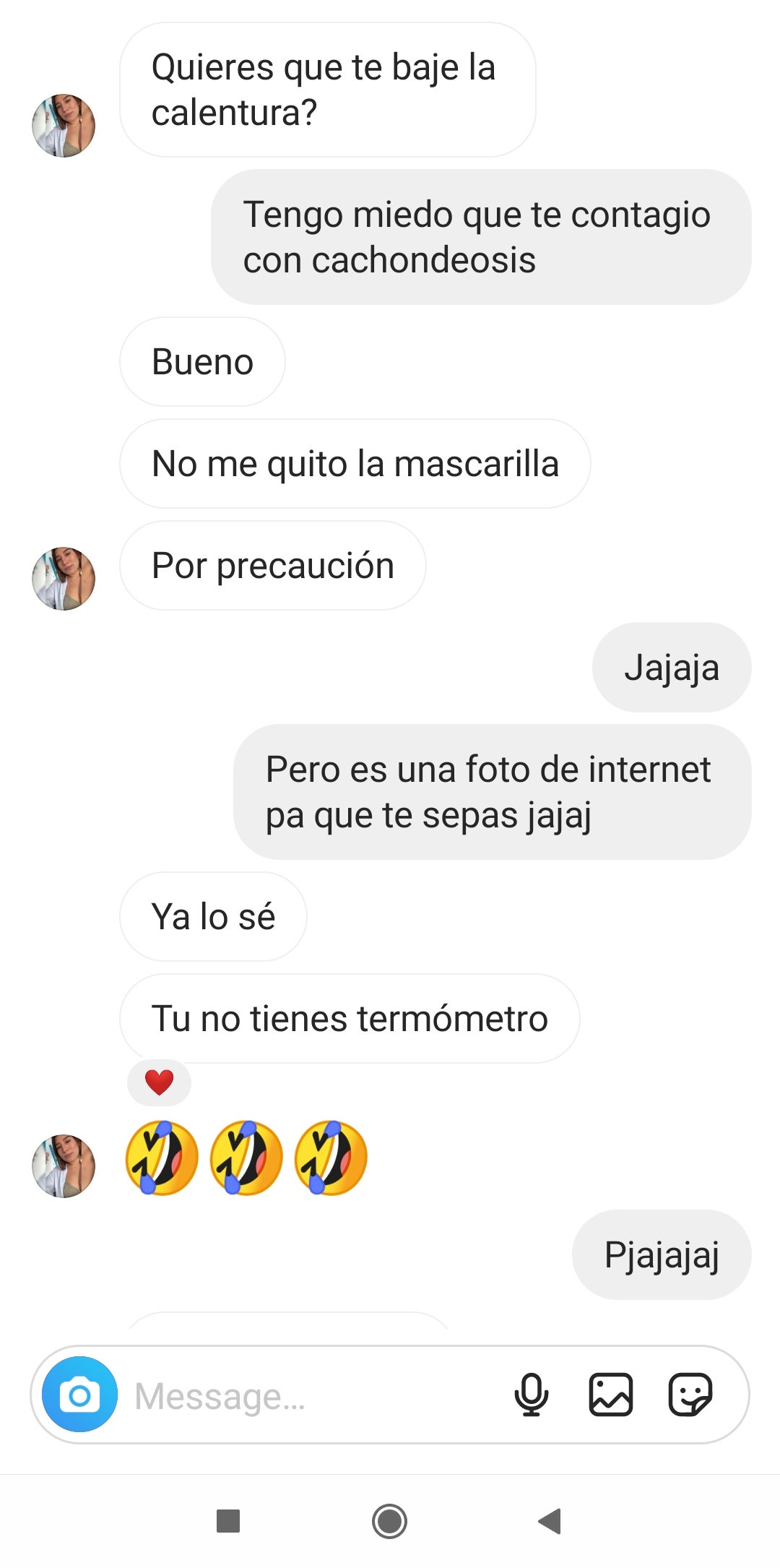Open the camera from the message bar
Image resolution: width=780 pixels, height=1568 pixels.
(x=79, y=1395)
